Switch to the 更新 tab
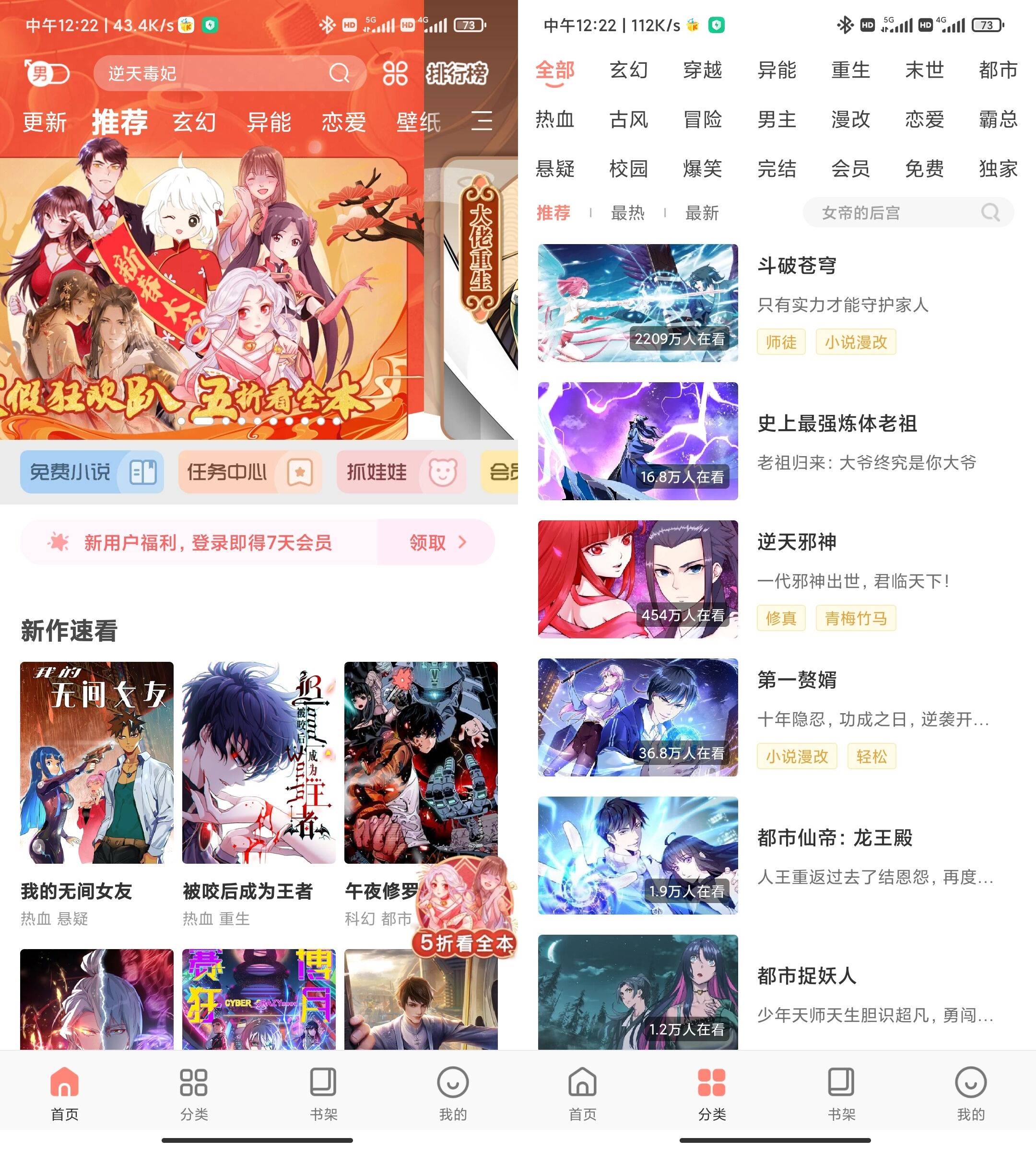The image size is (1036, 1151). click(x=45, y=122)
